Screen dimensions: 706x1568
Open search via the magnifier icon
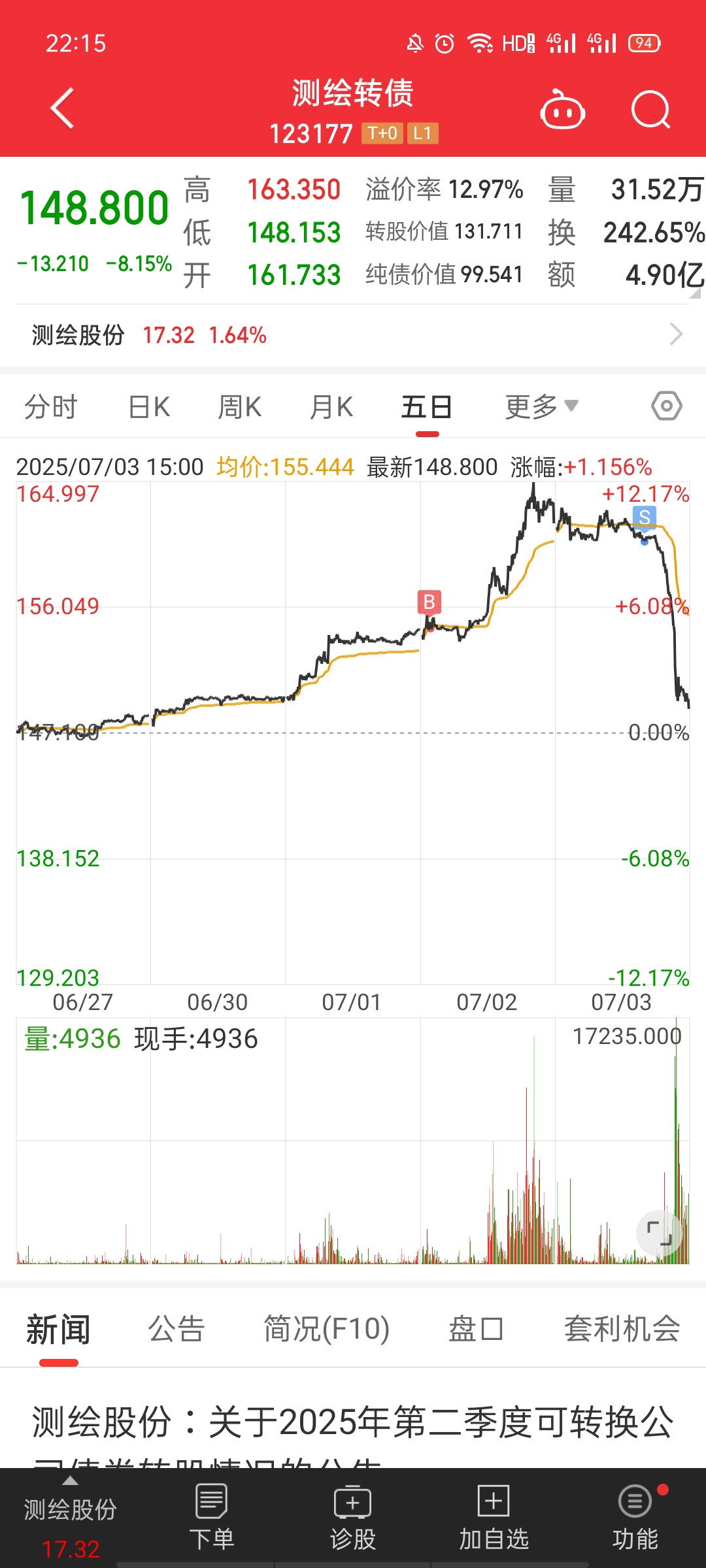[651, 110]
